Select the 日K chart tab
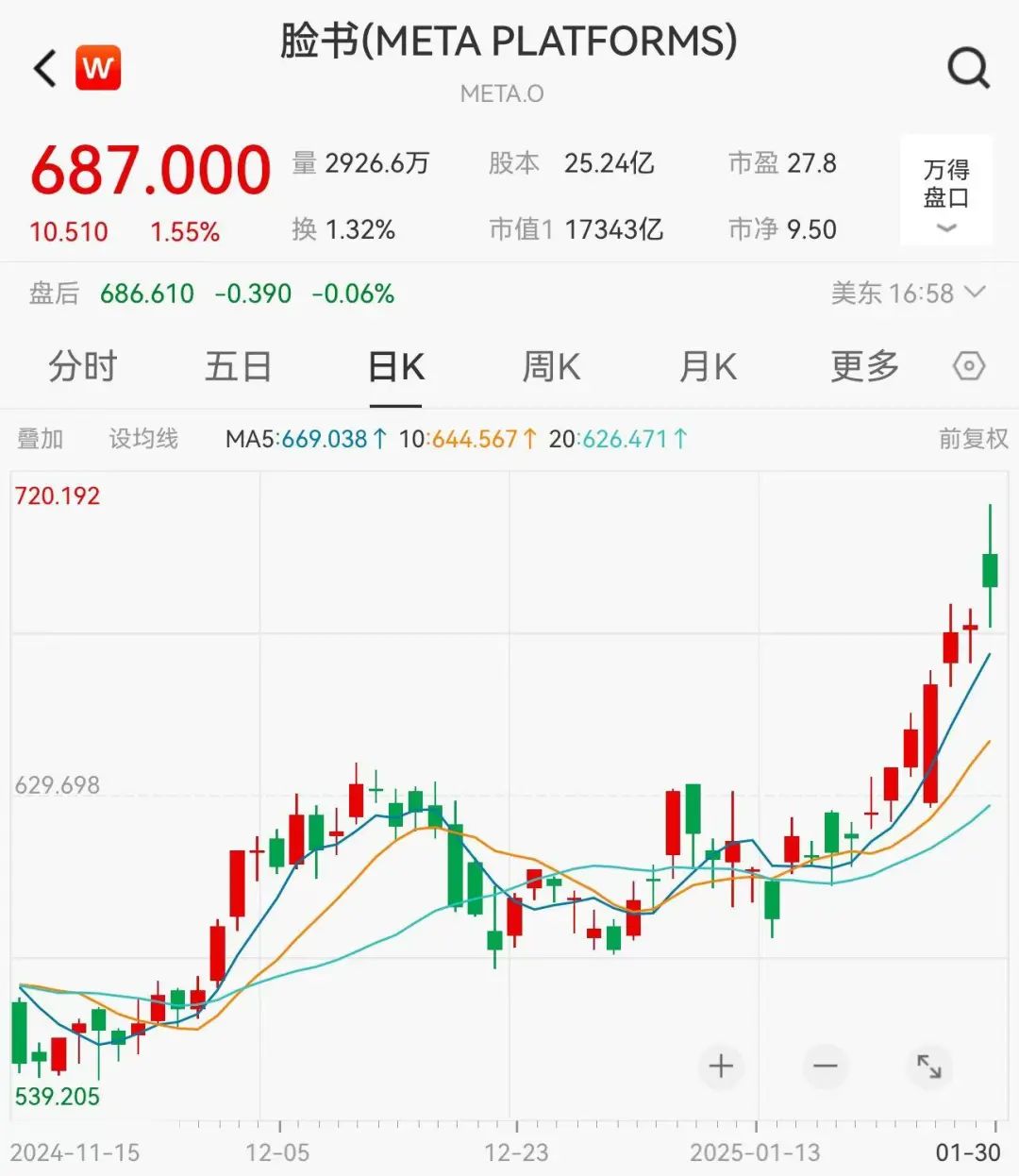1019x1176 pixels. [395, 366]
